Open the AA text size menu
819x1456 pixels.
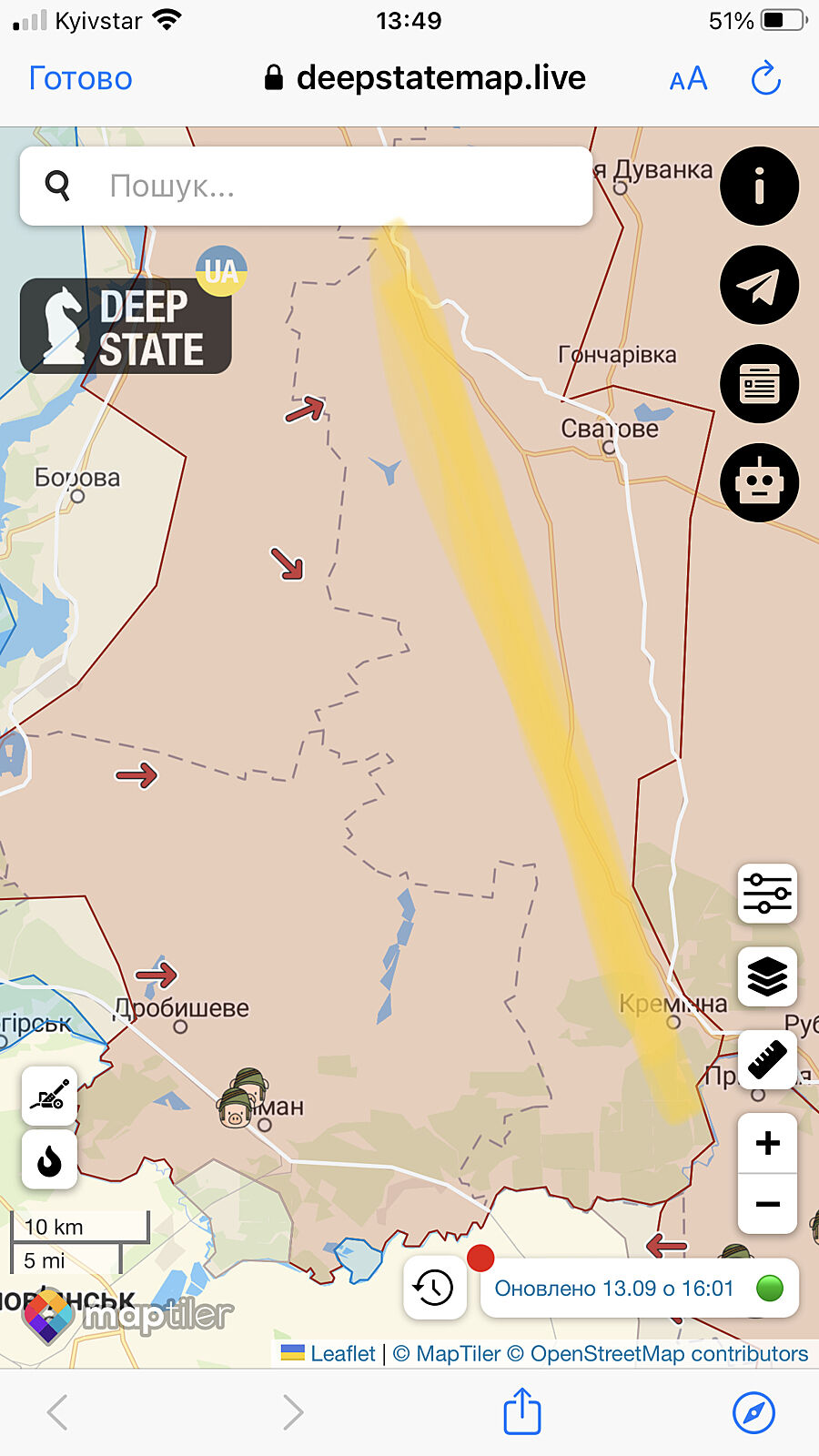pos(688,79)
